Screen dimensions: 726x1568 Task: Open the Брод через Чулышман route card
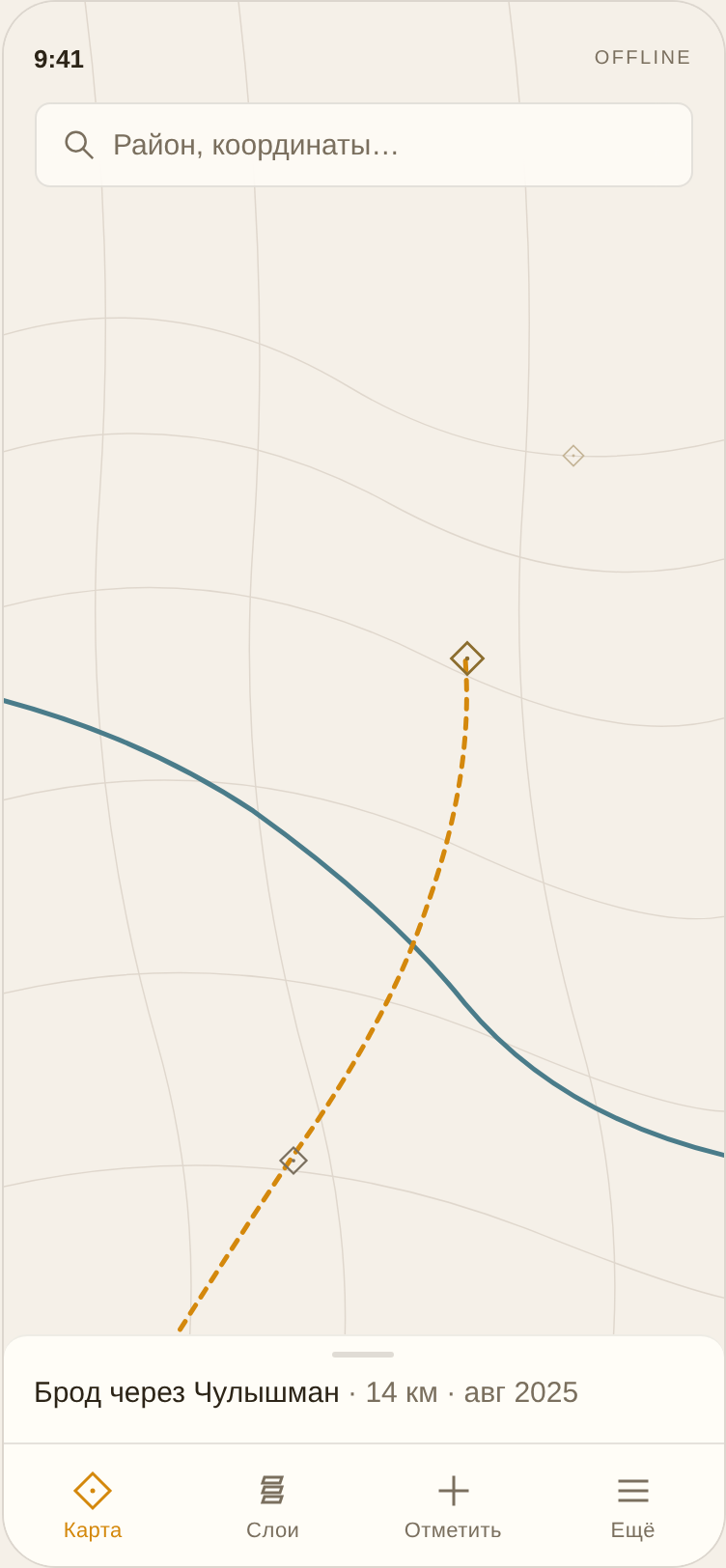tap(306, 1392)
